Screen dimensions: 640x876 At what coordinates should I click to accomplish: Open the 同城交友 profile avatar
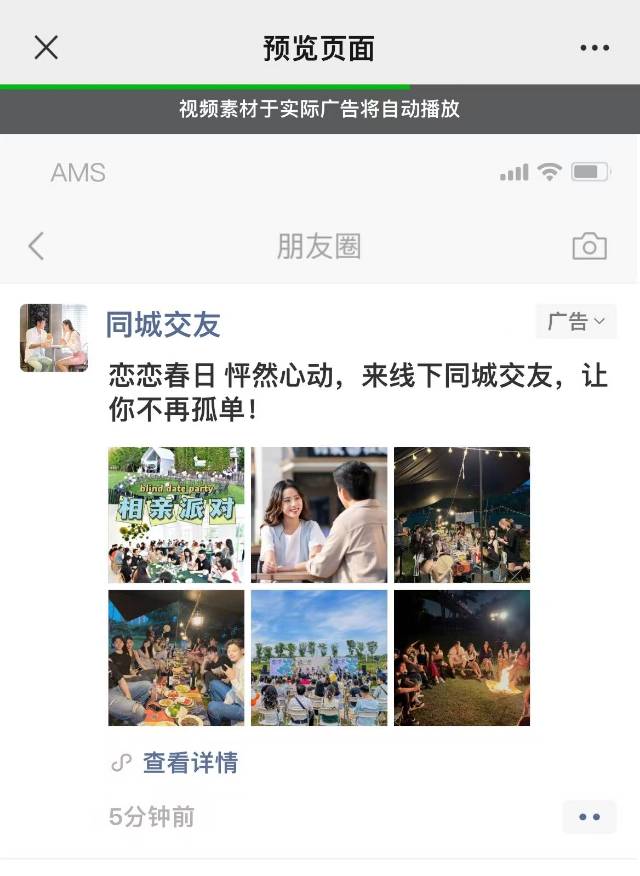click(x=54, y=338)
